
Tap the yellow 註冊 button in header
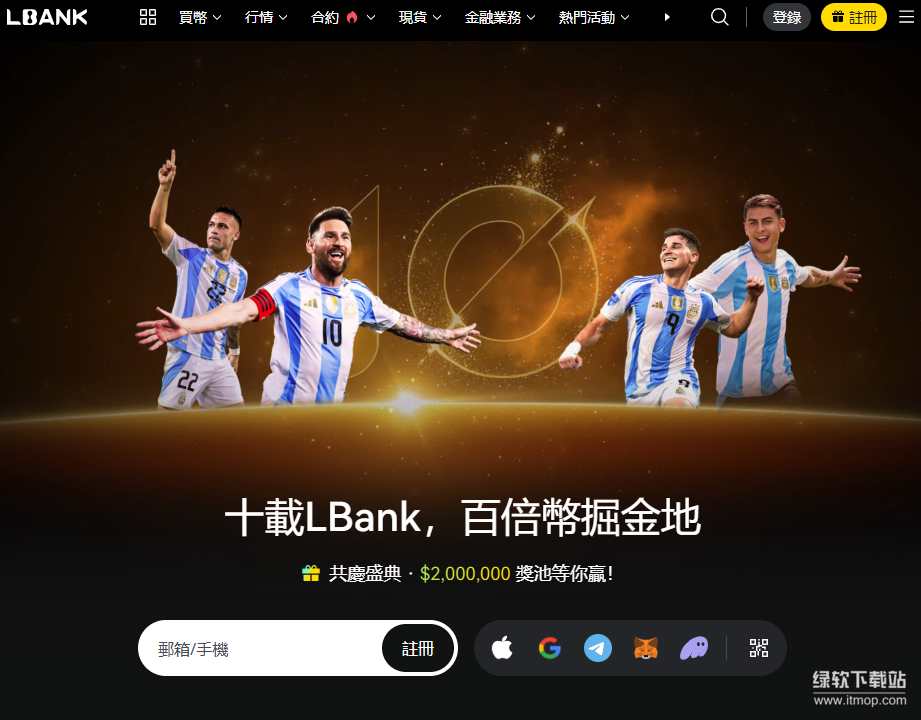tap(853, 17)
